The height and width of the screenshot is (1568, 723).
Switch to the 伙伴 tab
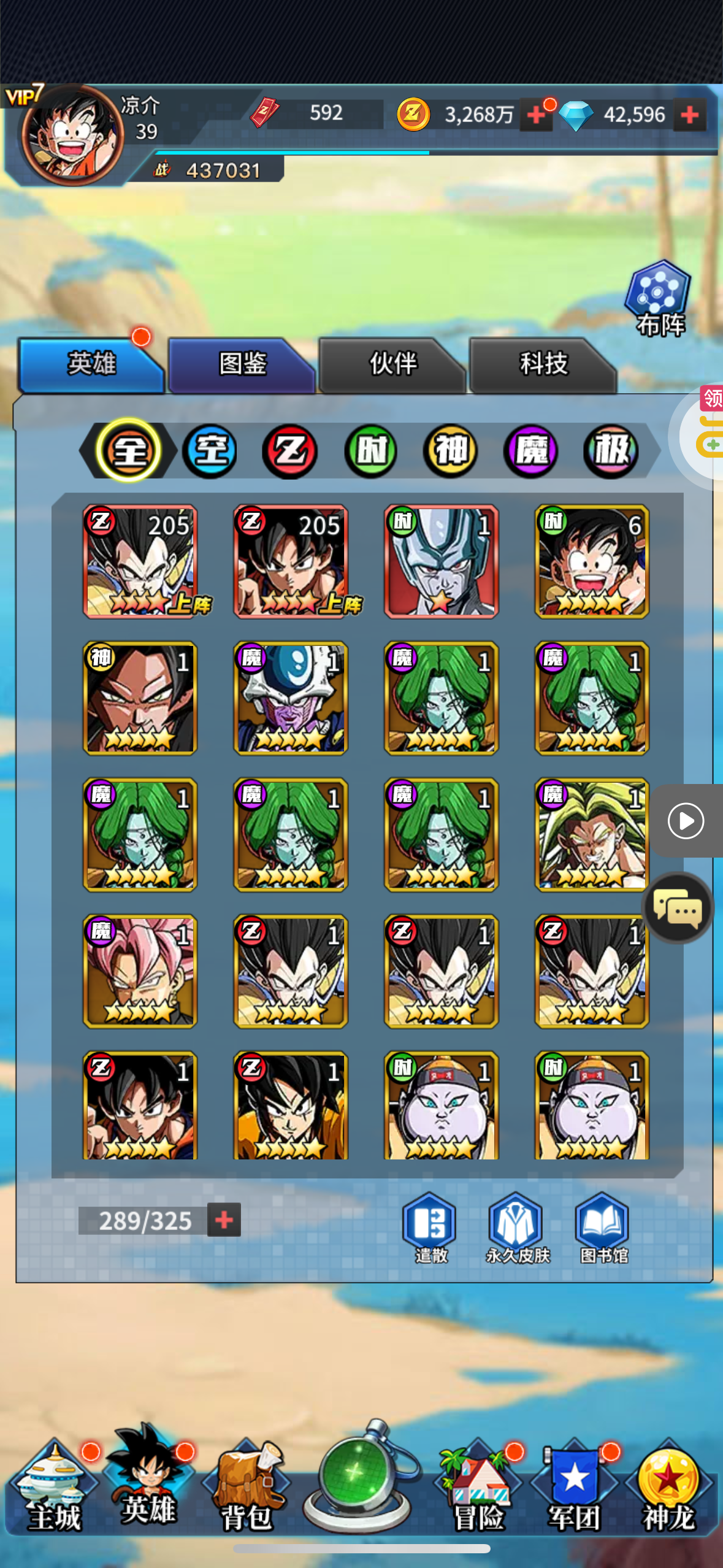[392, 364]
